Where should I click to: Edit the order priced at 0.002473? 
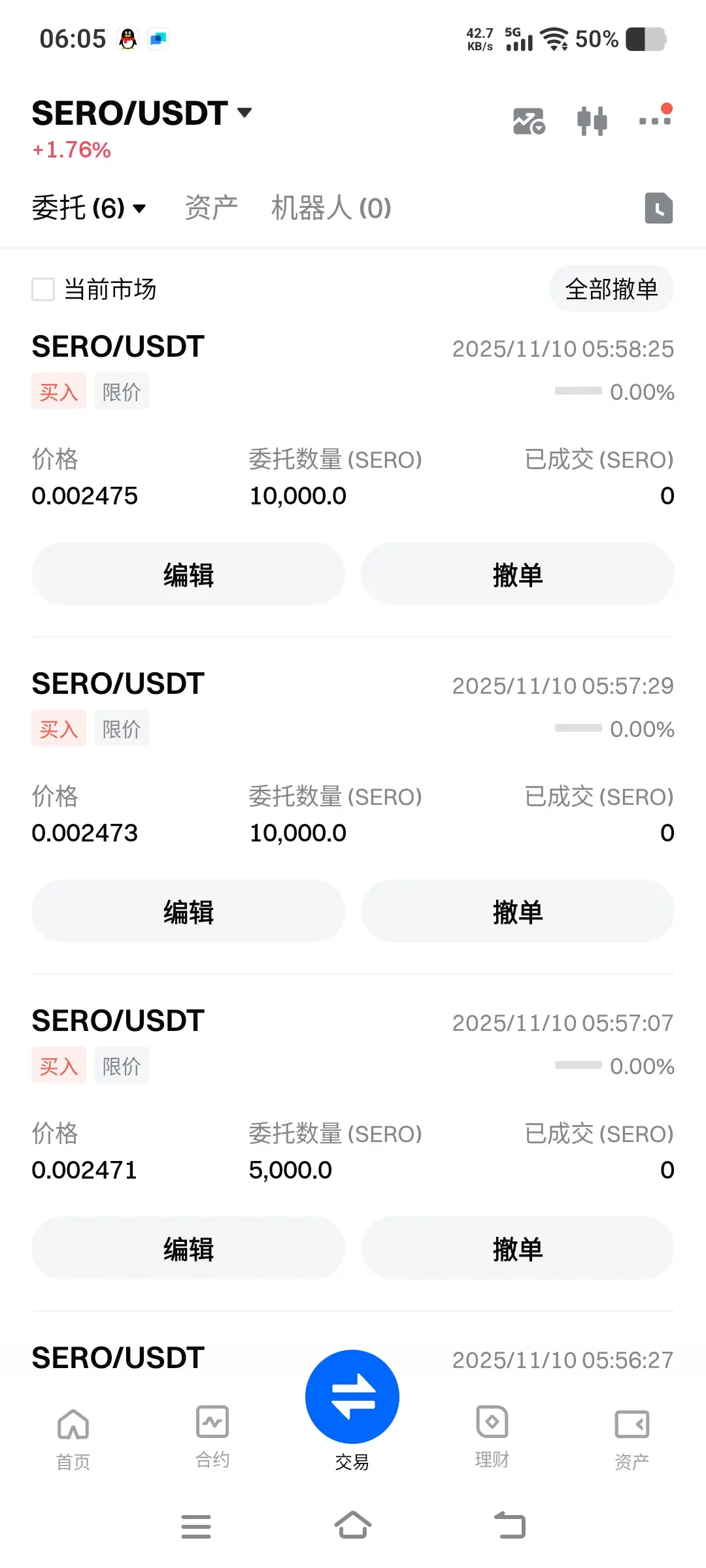pyautogui.click(x=188, y=911)
